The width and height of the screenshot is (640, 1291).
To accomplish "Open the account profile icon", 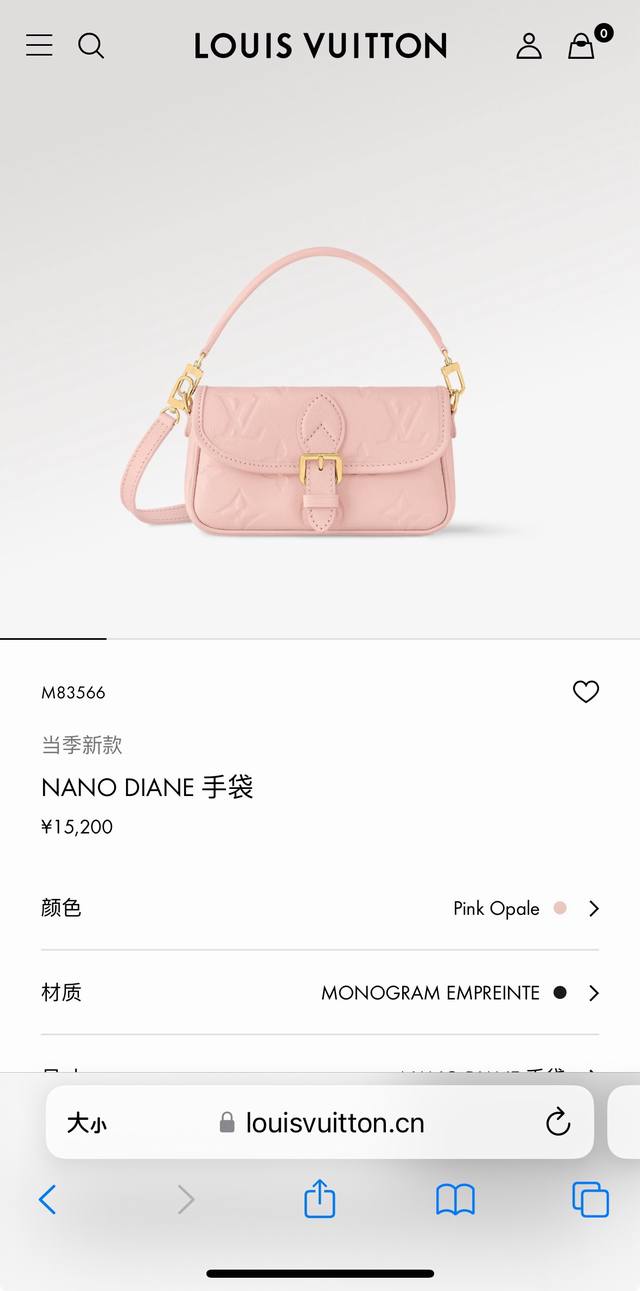I will 529,45.
